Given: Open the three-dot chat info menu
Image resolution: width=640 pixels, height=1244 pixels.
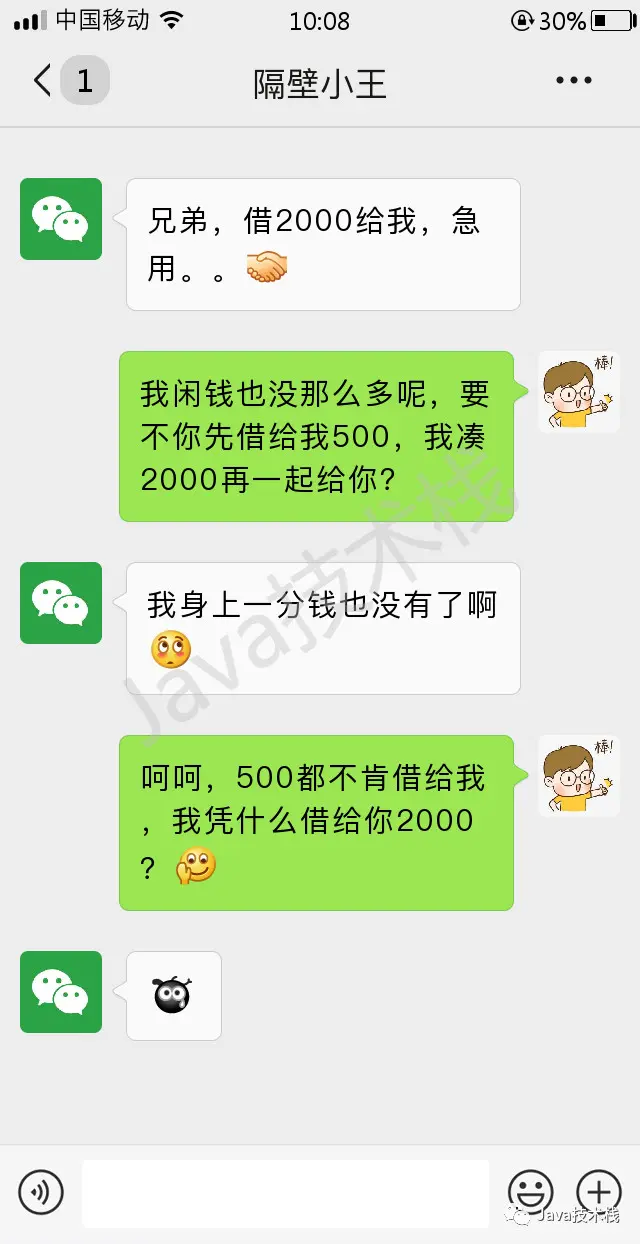Looking at the screenshot, I should (x=574, y=81).
